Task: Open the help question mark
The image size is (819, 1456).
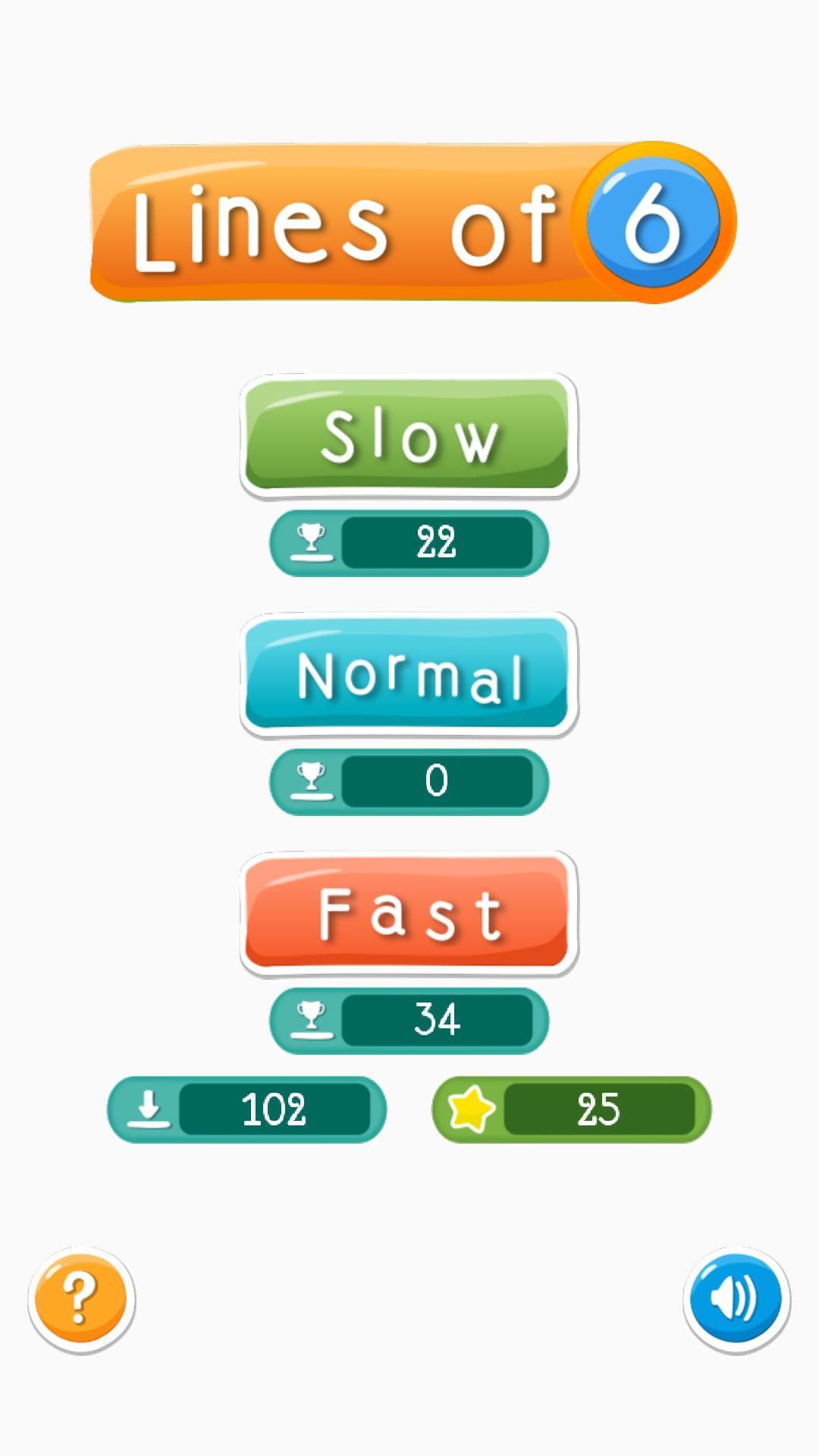Action: (82, 1300)
